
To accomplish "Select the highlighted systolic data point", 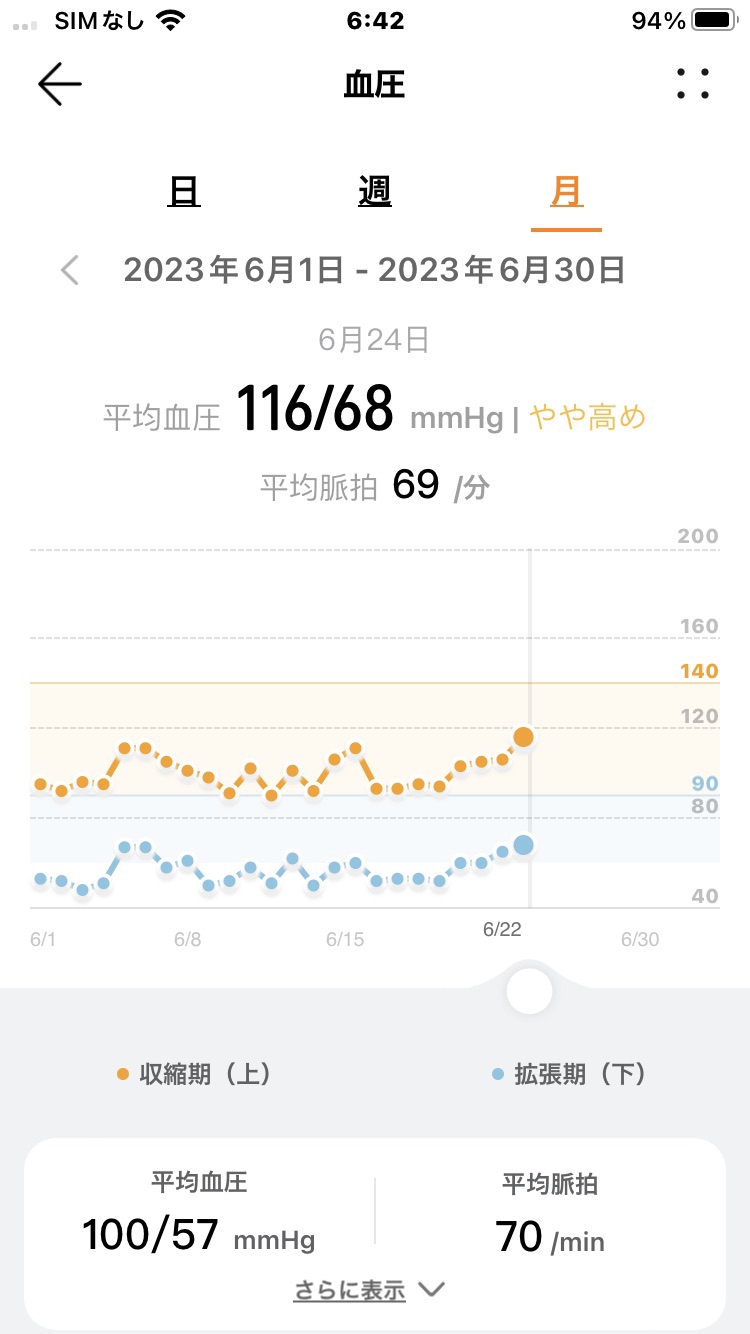I will (x=523, y=738).
